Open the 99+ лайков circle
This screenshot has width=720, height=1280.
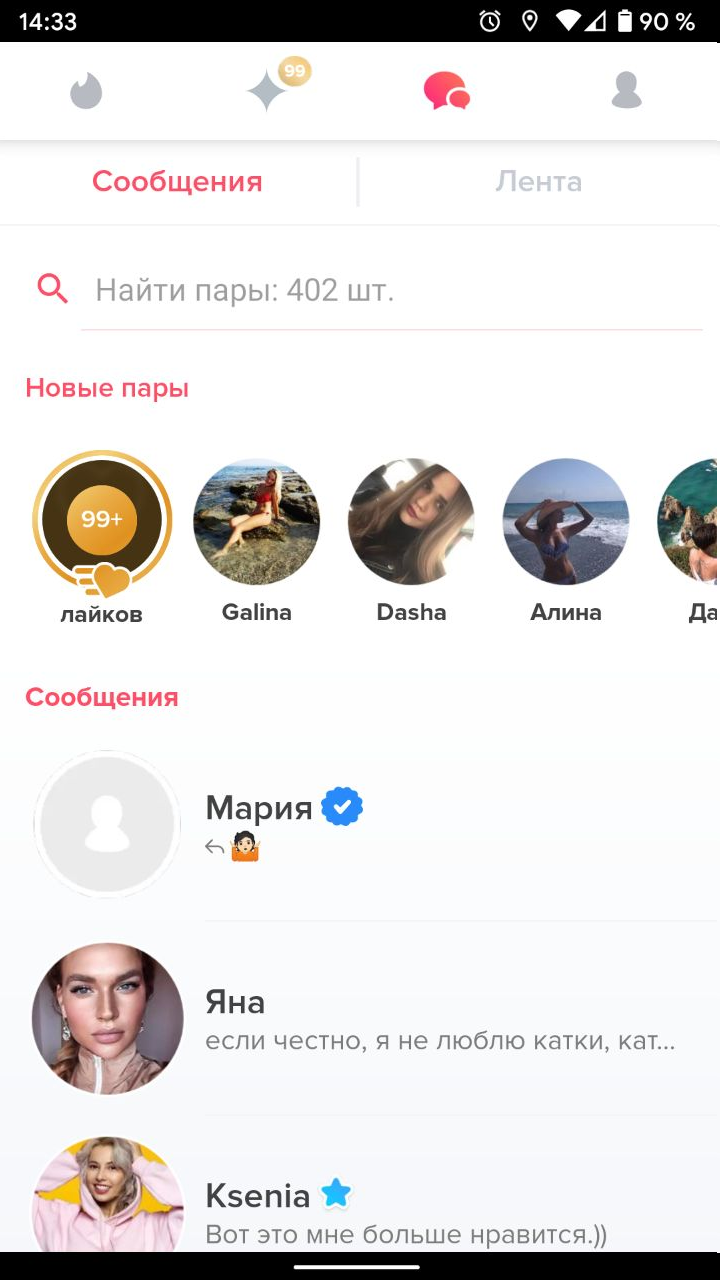(102, 521)
